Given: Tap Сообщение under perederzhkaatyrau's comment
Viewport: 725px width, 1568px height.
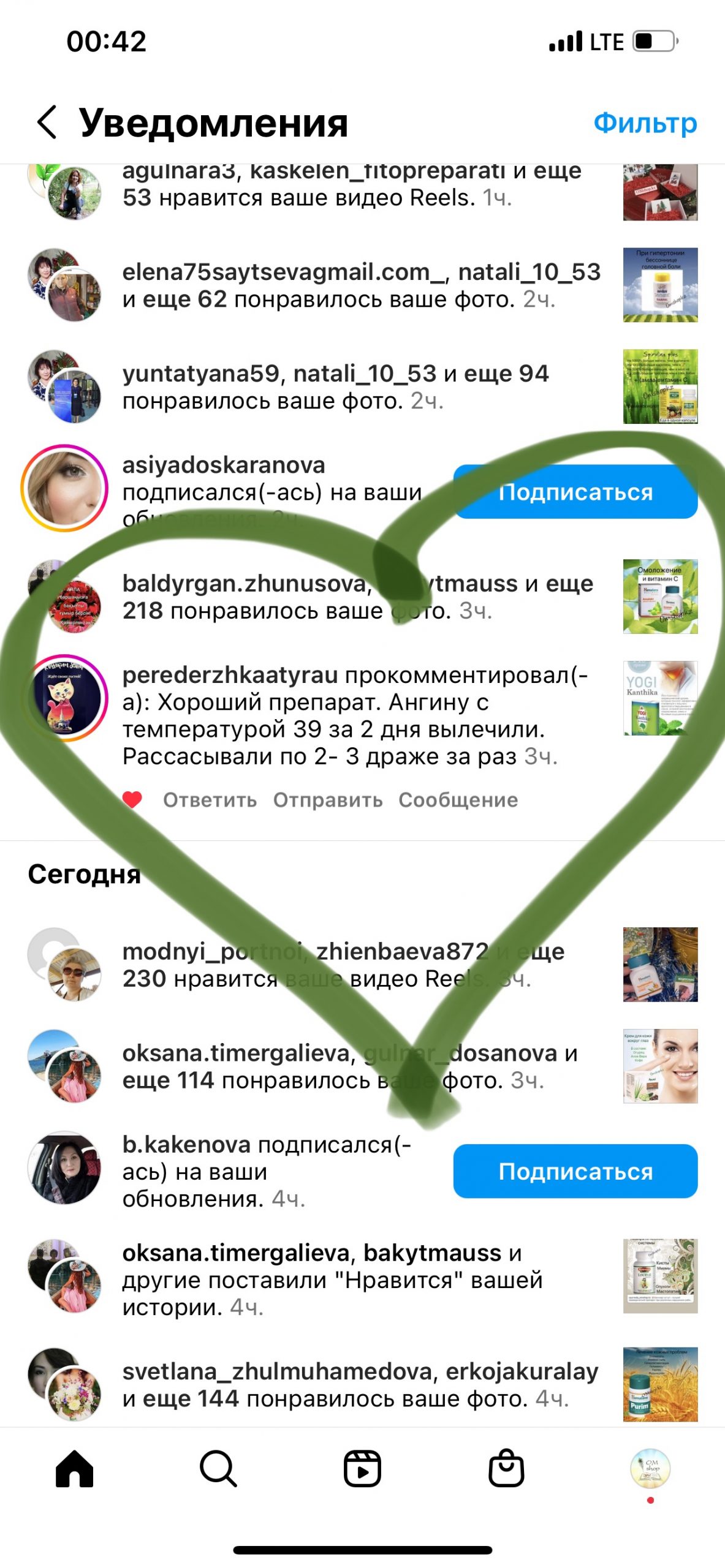Looking at the screenshot, I should click(x=458, y=800).
